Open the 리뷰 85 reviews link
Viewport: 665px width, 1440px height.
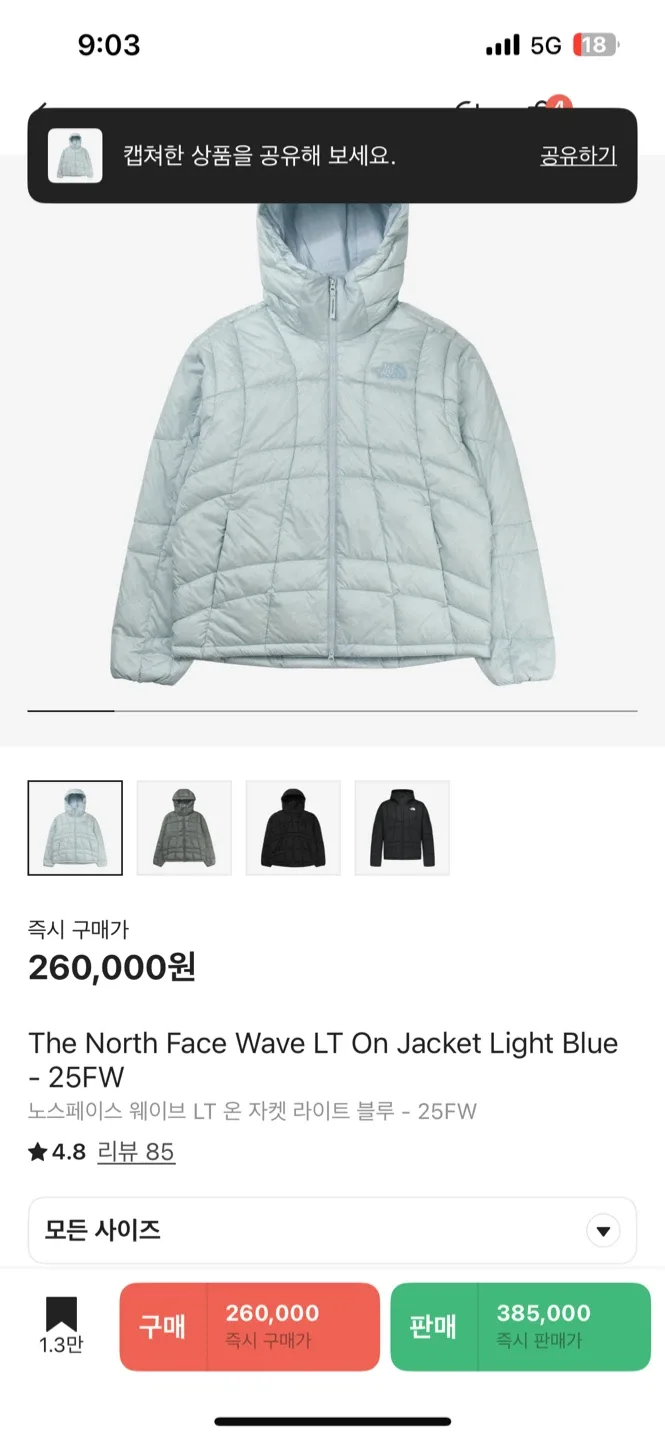point(136,1152)
